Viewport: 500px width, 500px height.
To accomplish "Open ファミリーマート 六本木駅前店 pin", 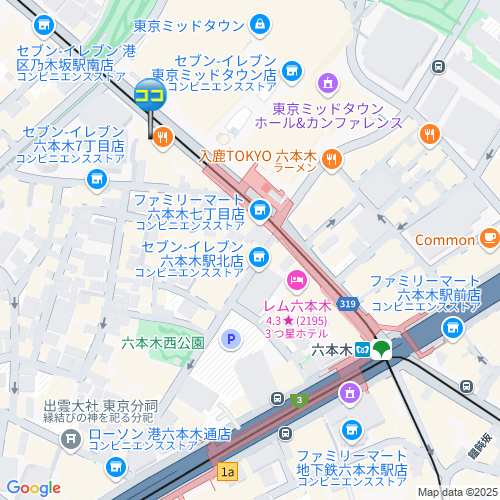I will (x=453, y=328).
